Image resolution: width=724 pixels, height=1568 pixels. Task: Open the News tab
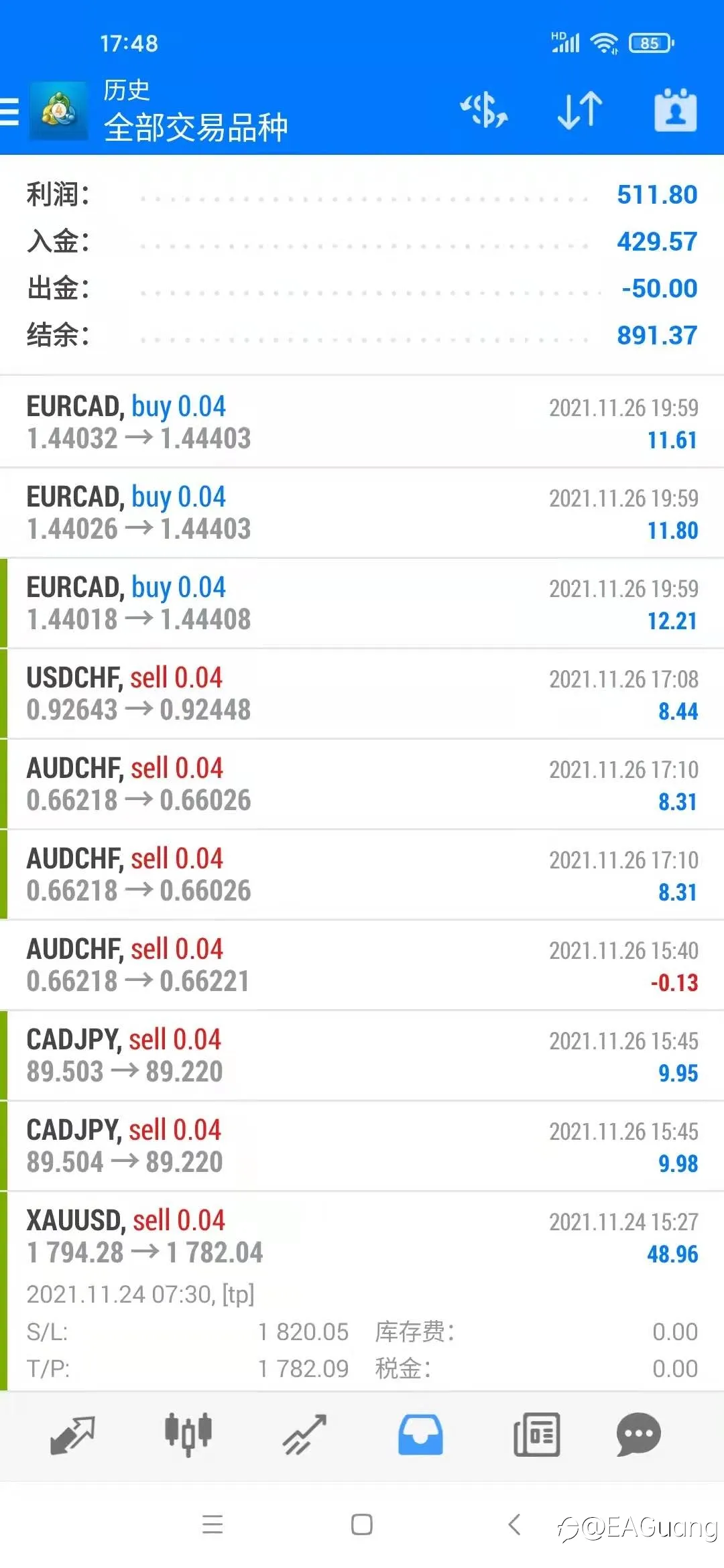[536, 1435]
